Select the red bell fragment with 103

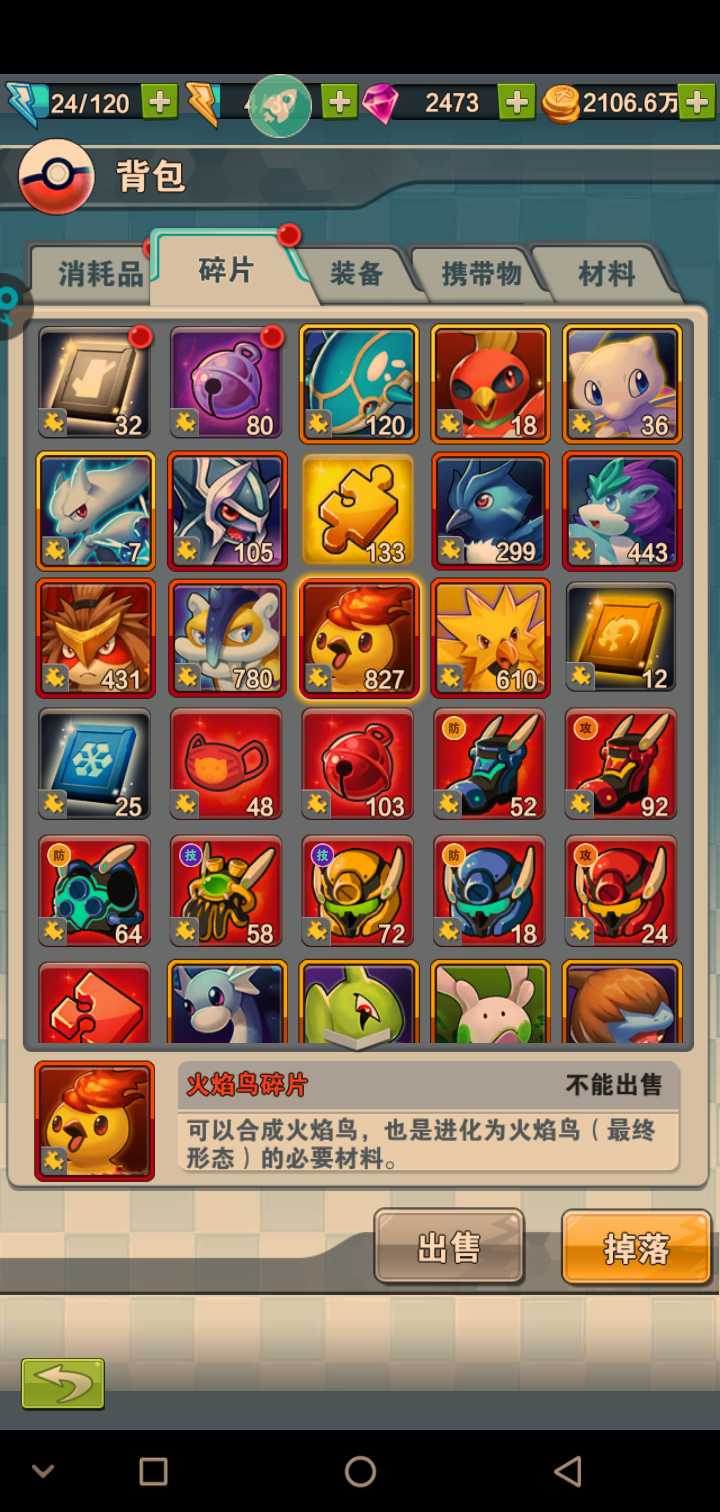click(x=358, y=765)
